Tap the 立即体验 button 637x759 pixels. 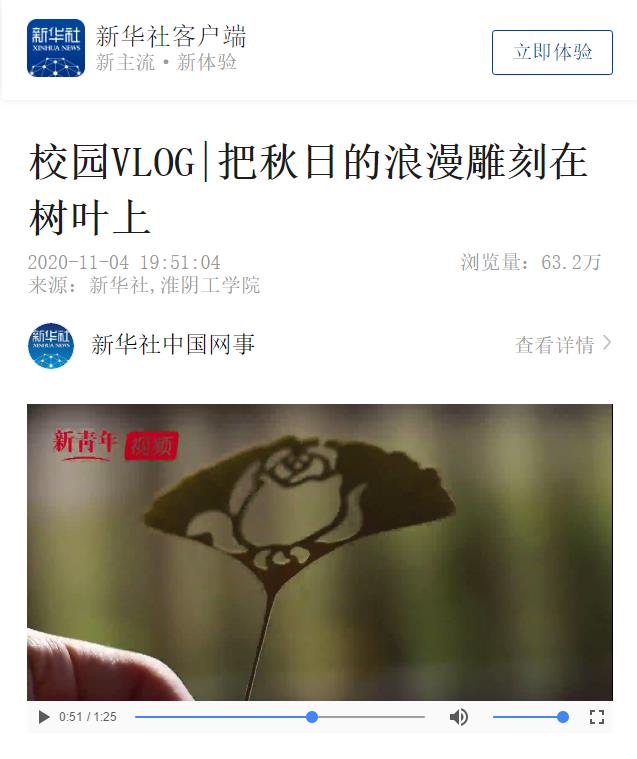coord(552,52)
